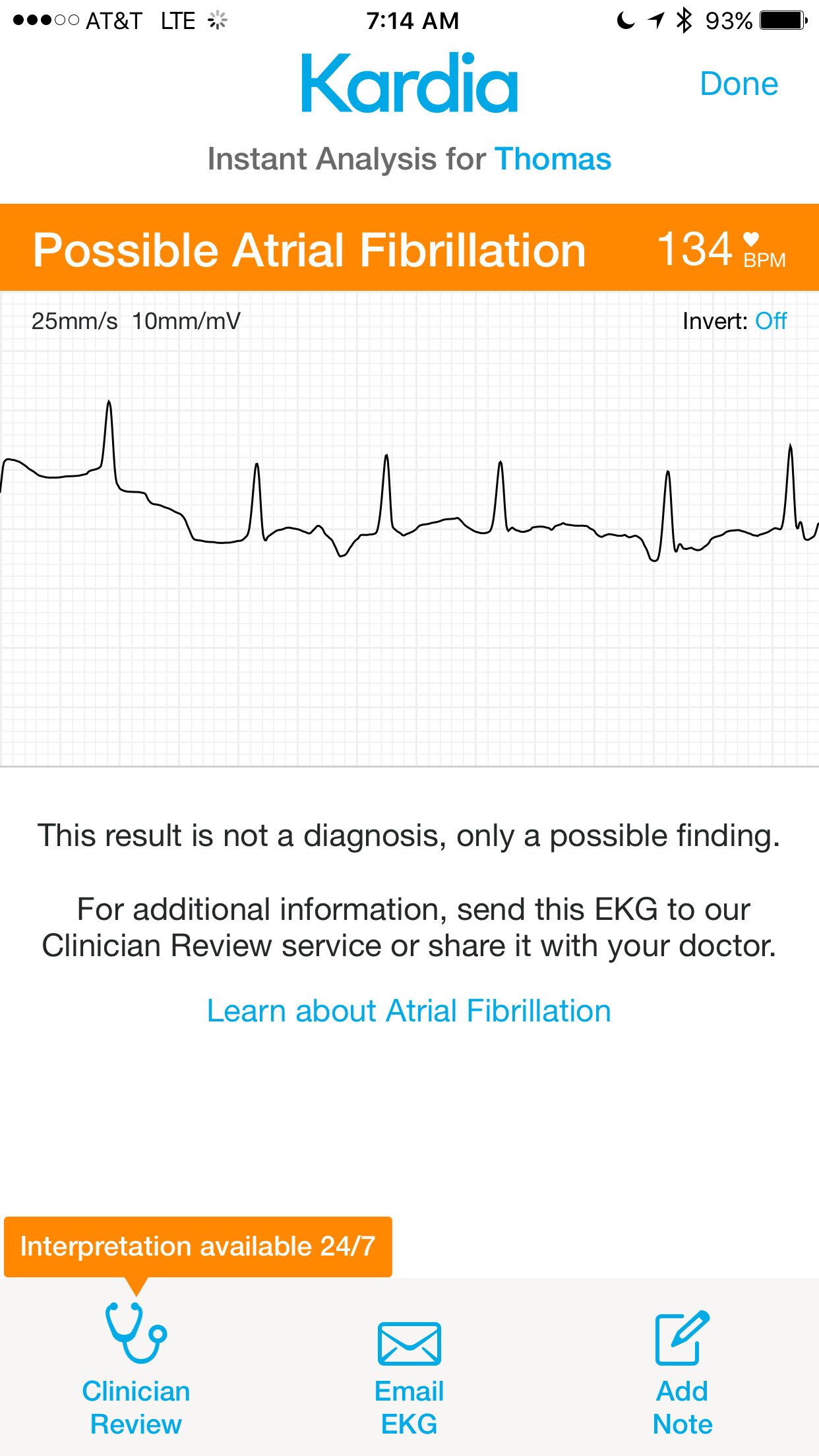
Task: Tap Done to close the analysis
Action: 739,84
